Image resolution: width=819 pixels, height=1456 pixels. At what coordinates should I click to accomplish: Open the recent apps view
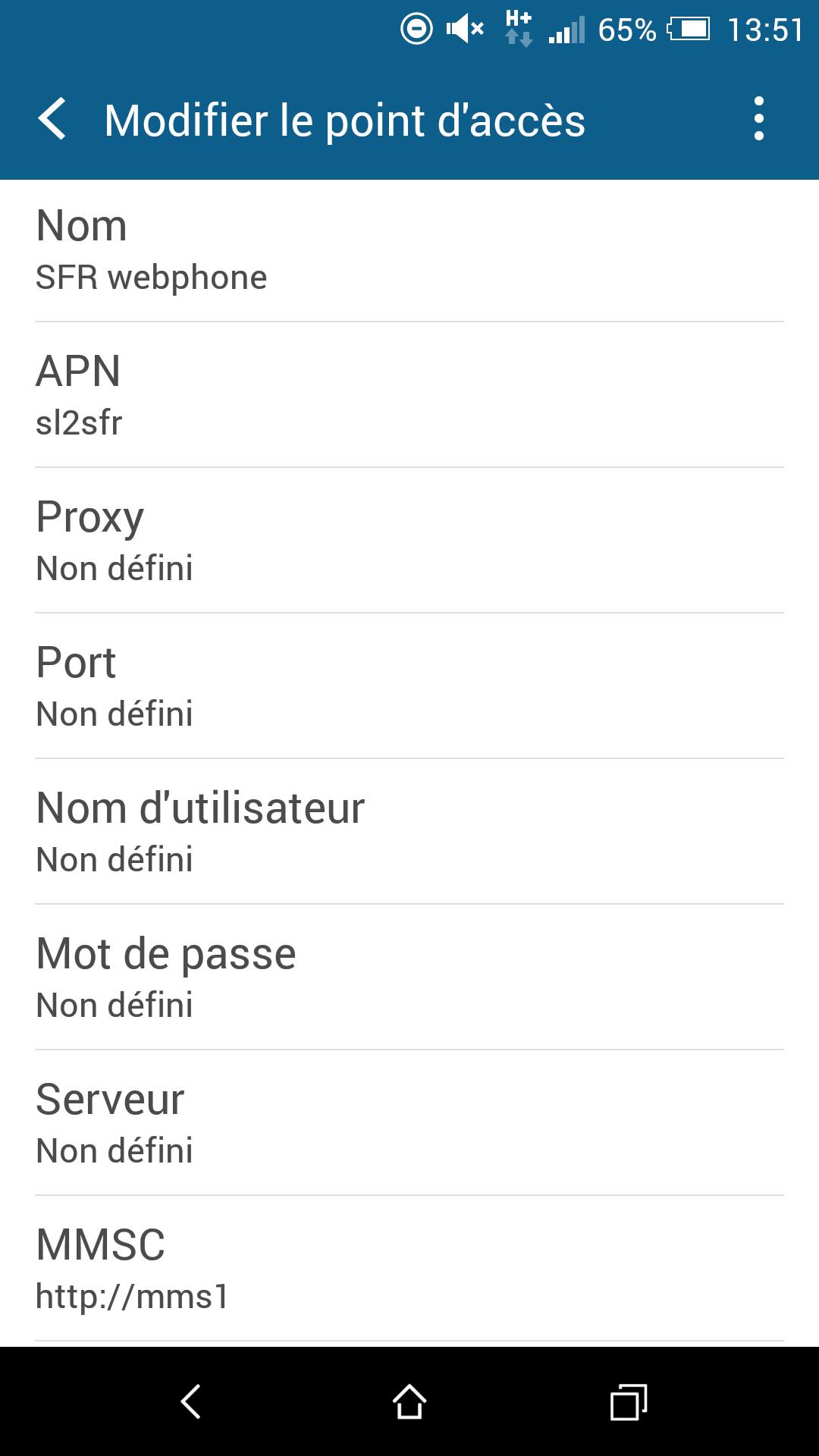628,1401
